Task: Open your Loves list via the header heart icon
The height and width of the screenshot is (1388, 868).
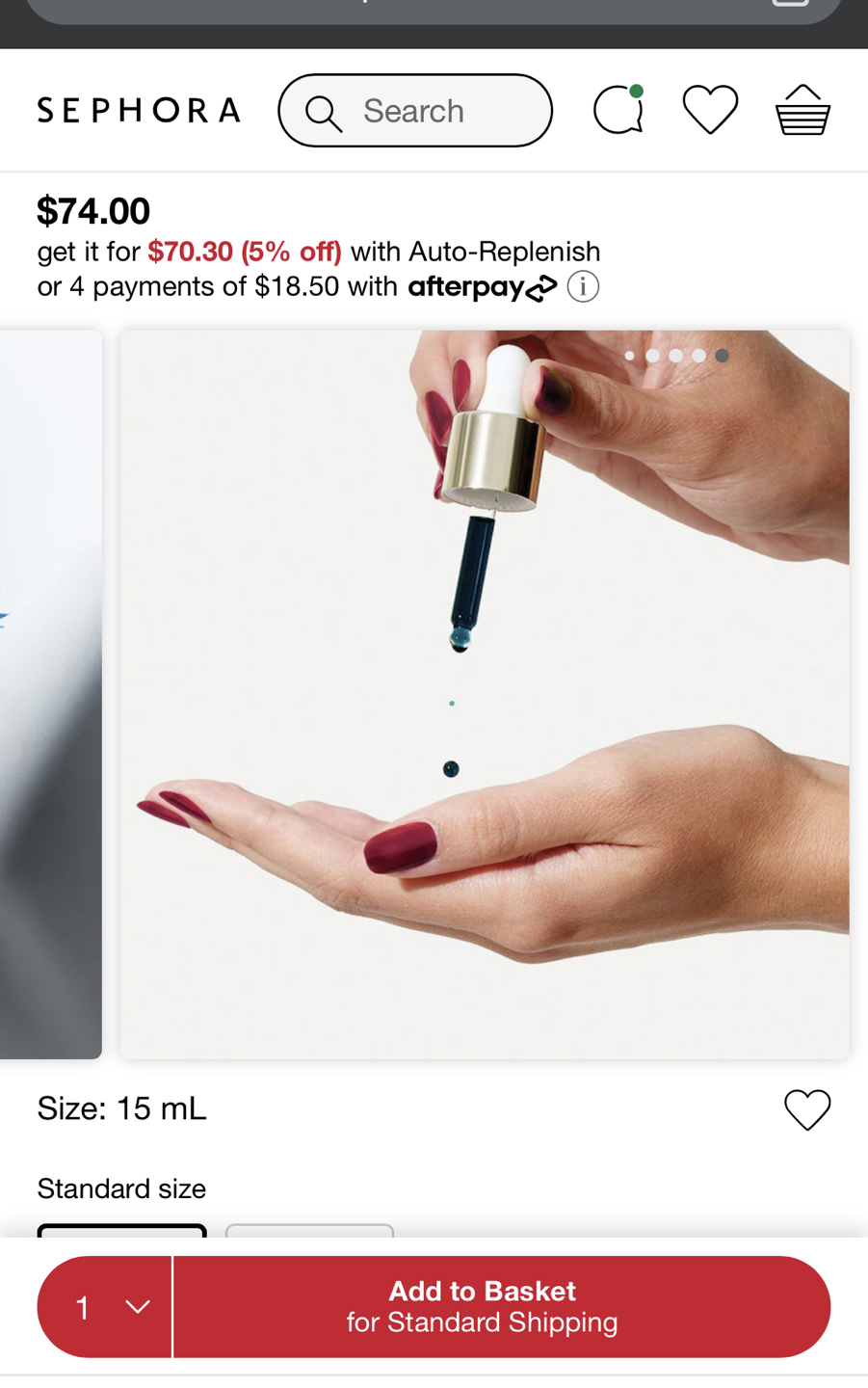Action: (x=709, y=108)
